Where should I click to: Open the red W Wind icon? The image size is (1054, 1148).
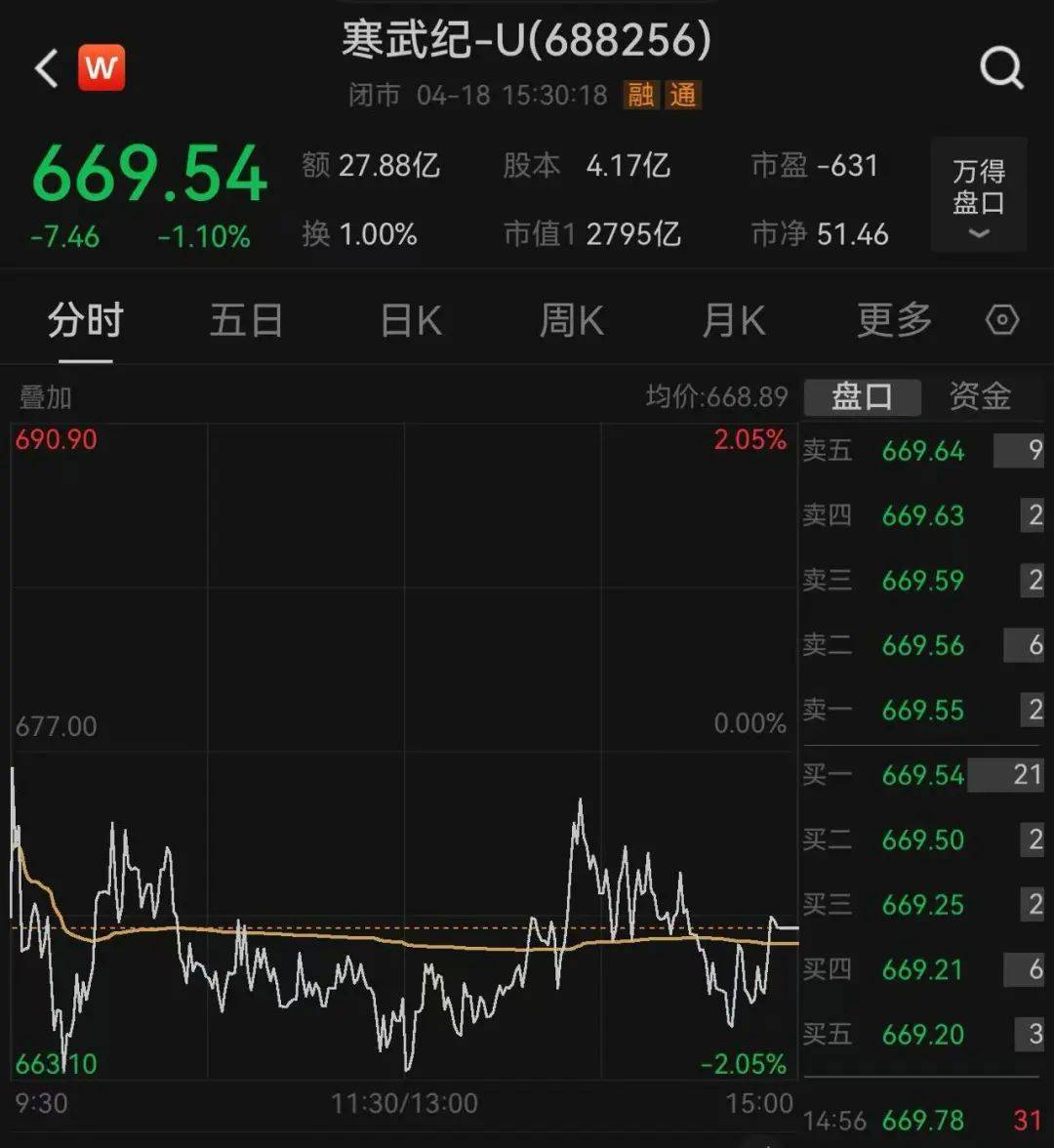(101, 69)
